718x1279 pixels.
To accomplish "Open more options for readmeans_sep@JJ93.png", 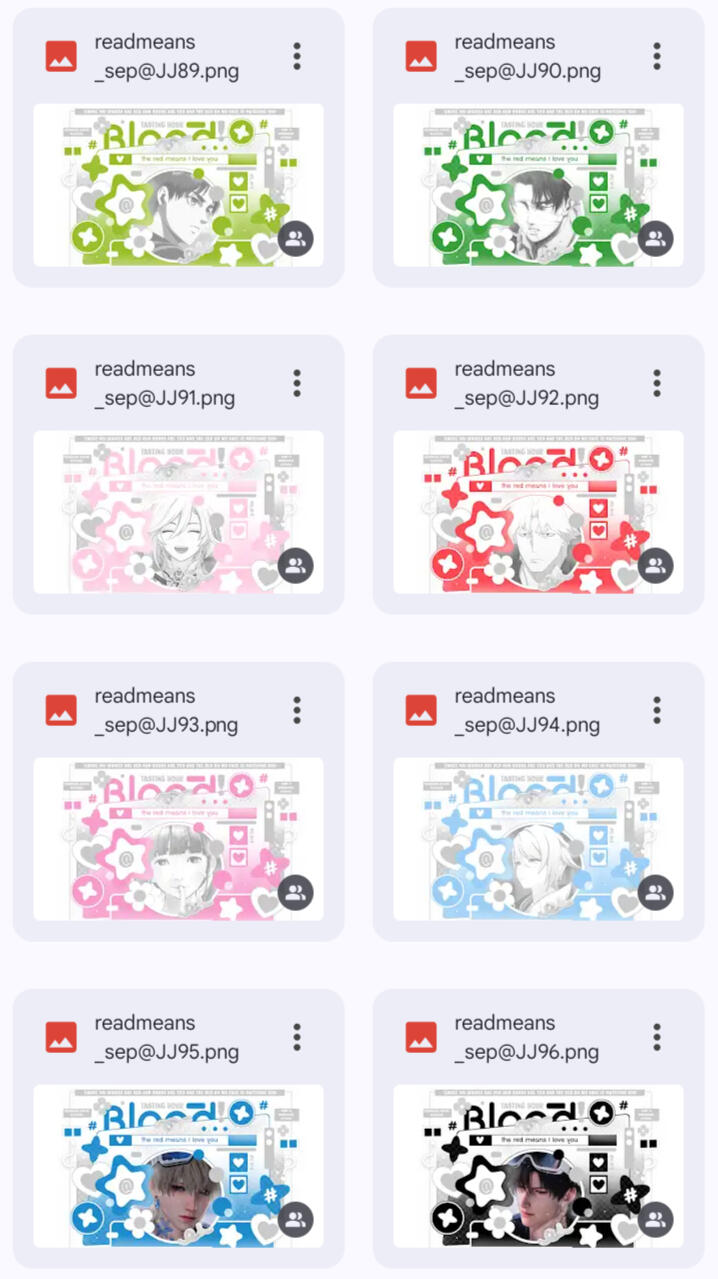I will 297,710.
